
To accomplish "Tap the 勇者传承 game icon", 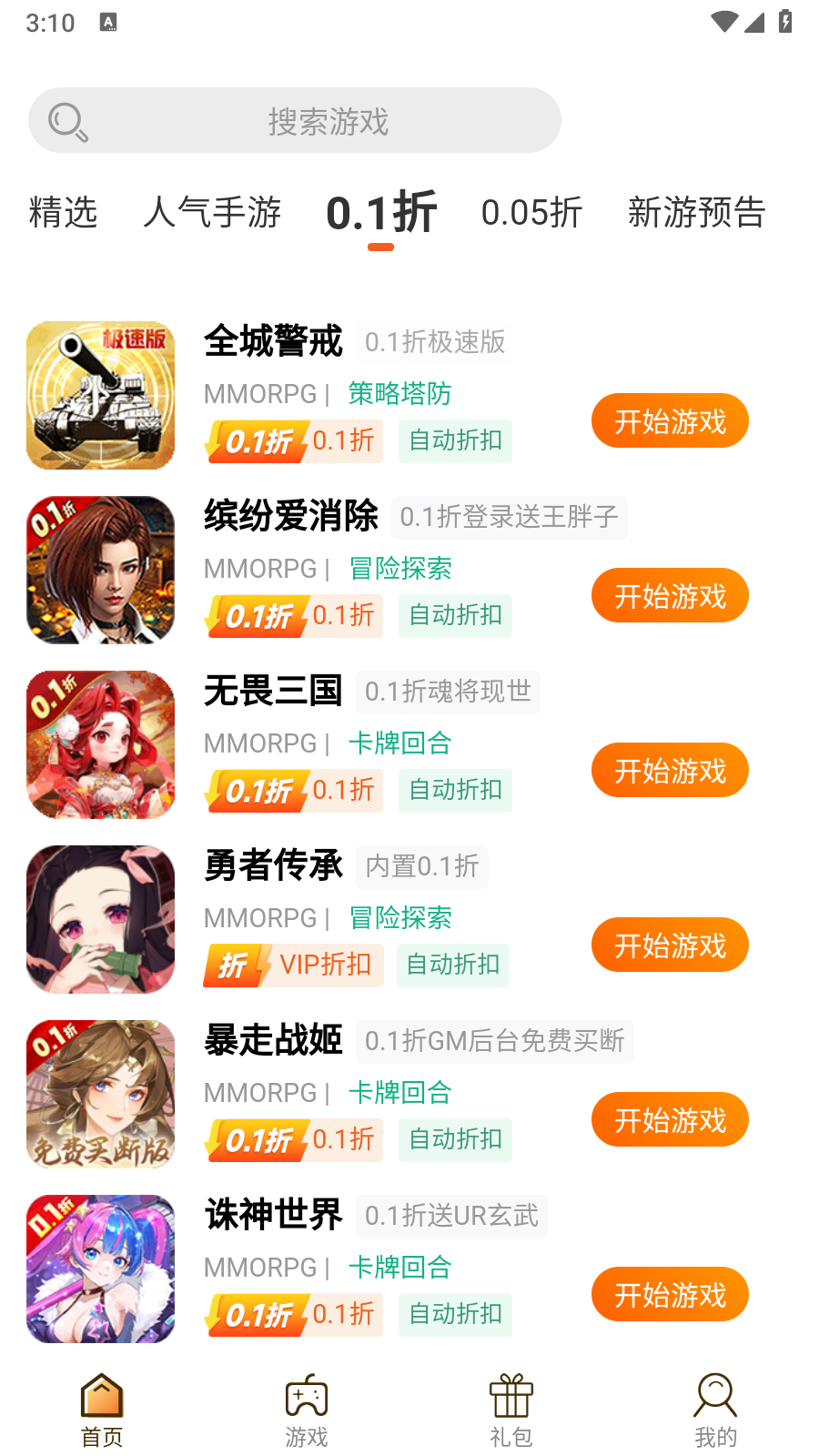I will coord(100,919).
